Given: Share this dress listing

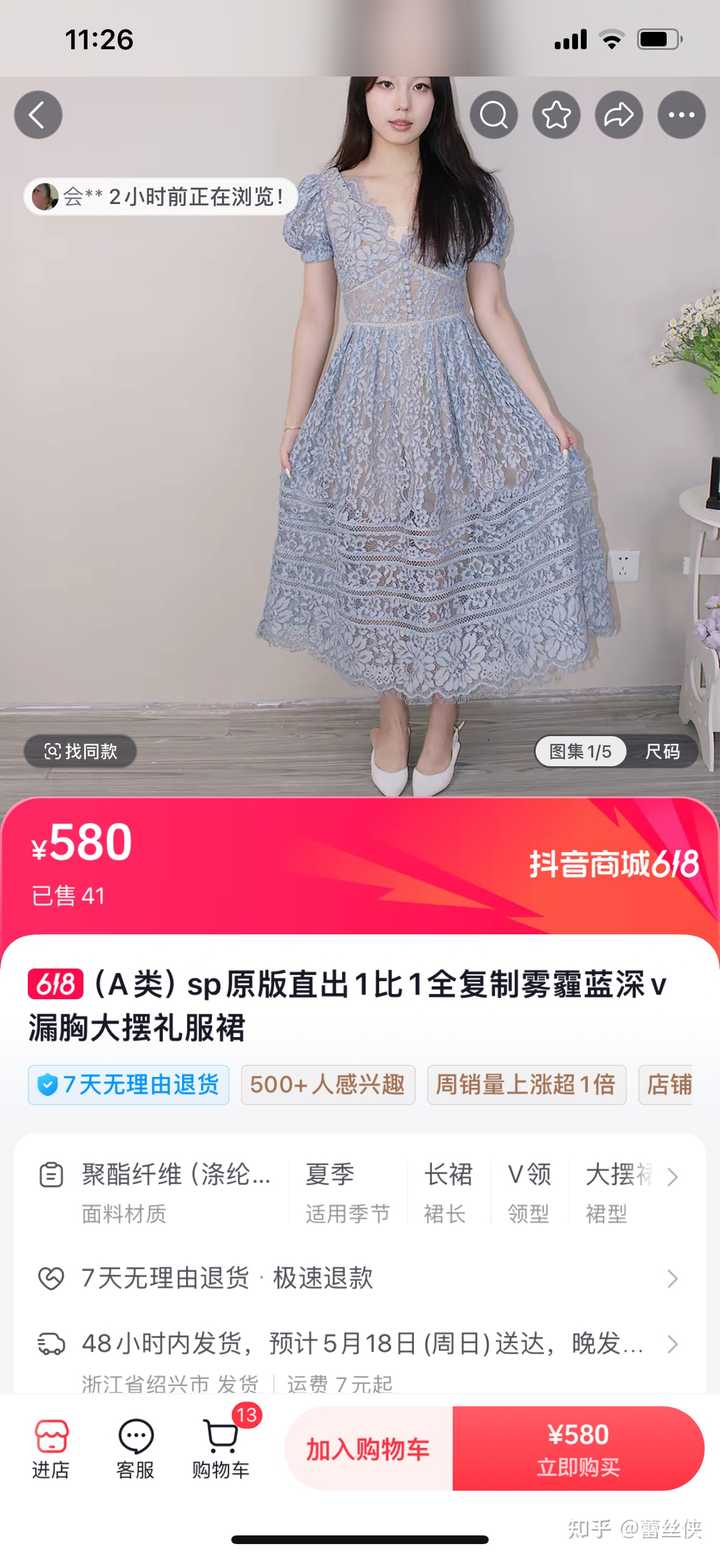Looking at the screenshot, I should [x=619, y=115].
